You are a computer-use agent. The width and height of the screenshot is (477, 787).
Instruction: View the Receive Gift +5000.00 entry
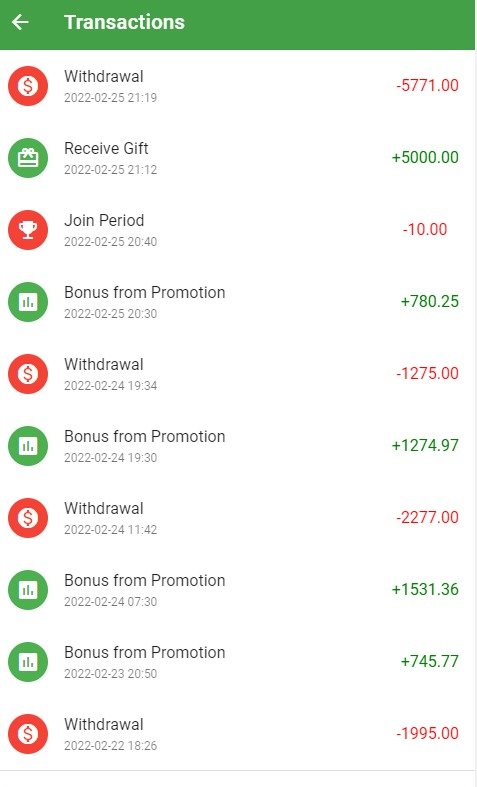(237, 158)
